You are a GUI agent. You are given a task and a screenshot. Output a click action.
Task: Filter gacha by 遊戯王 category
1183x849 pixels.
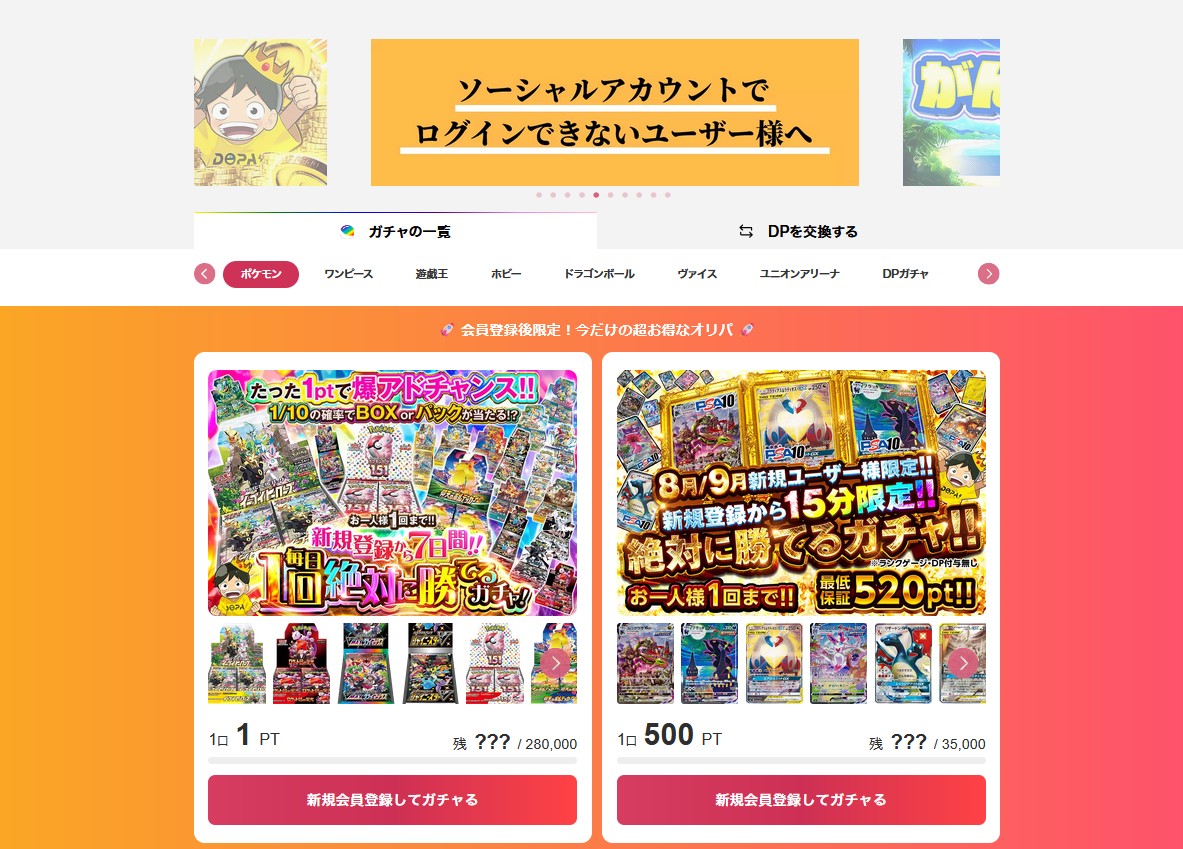click(432, 274)
